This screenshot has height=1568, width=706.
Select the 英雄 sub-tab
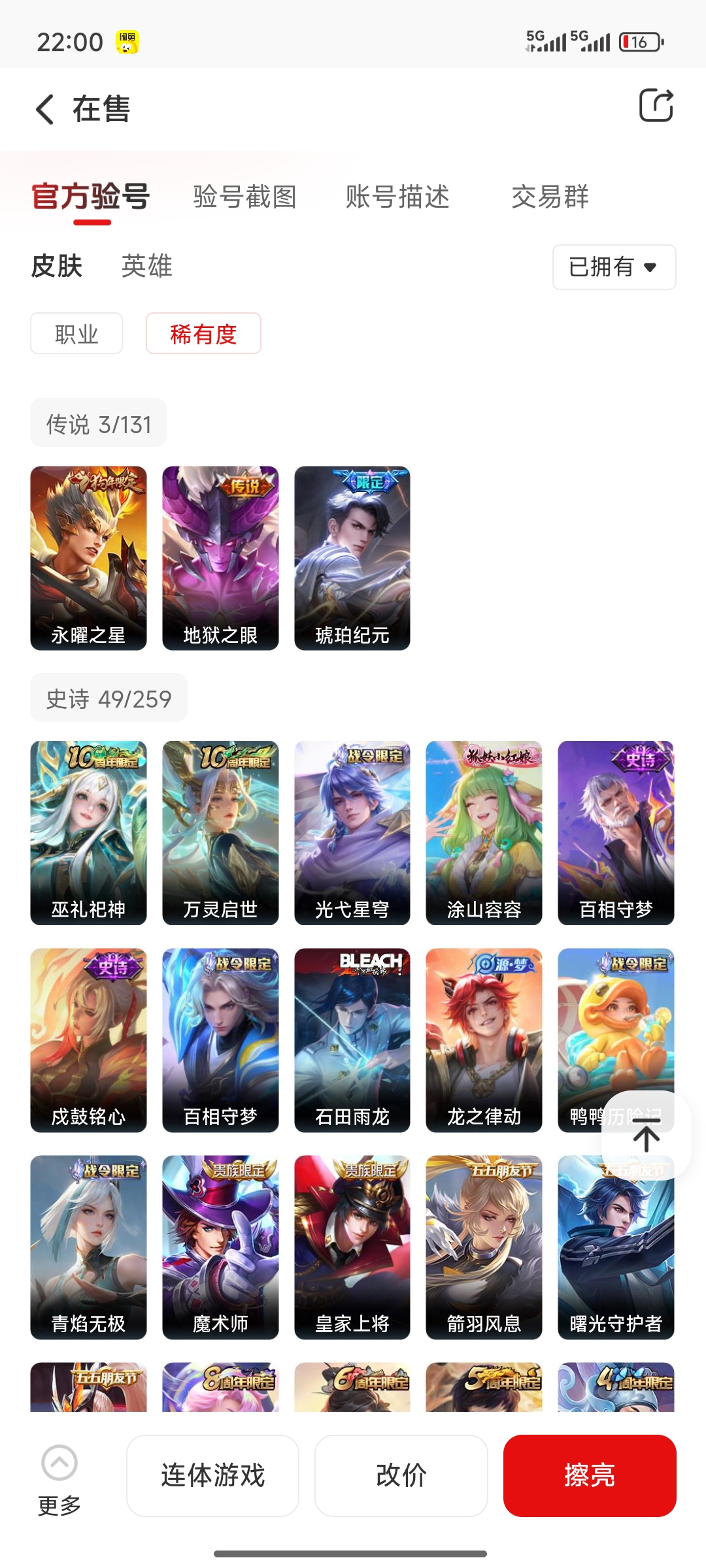tap(147, 266)
